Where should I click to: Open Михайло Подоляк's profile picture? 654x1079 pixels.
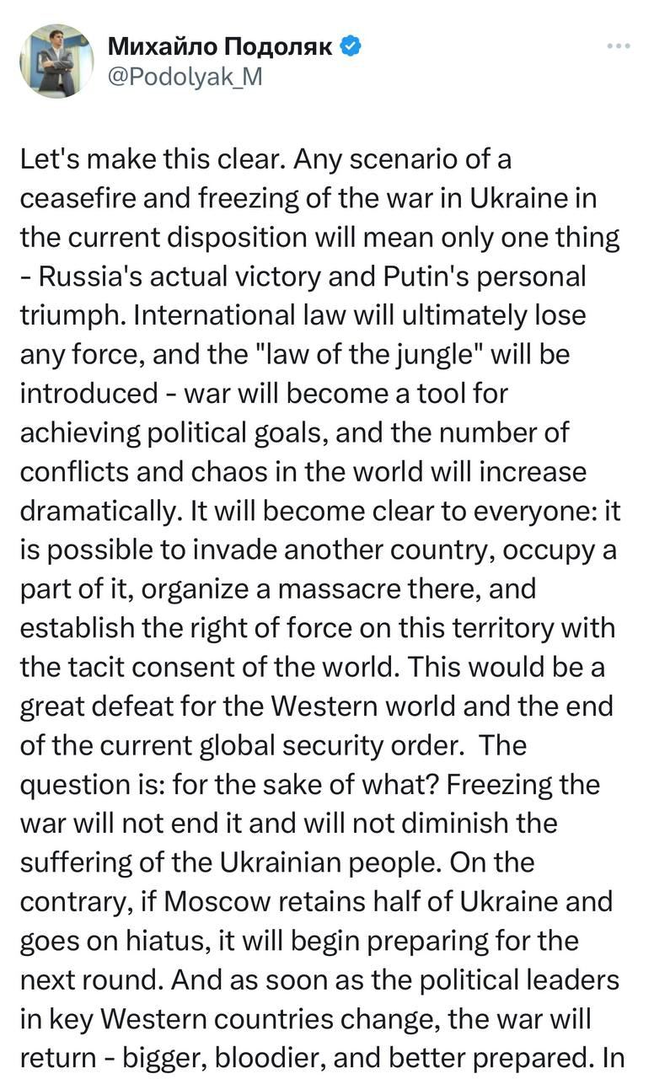[56, 61]
